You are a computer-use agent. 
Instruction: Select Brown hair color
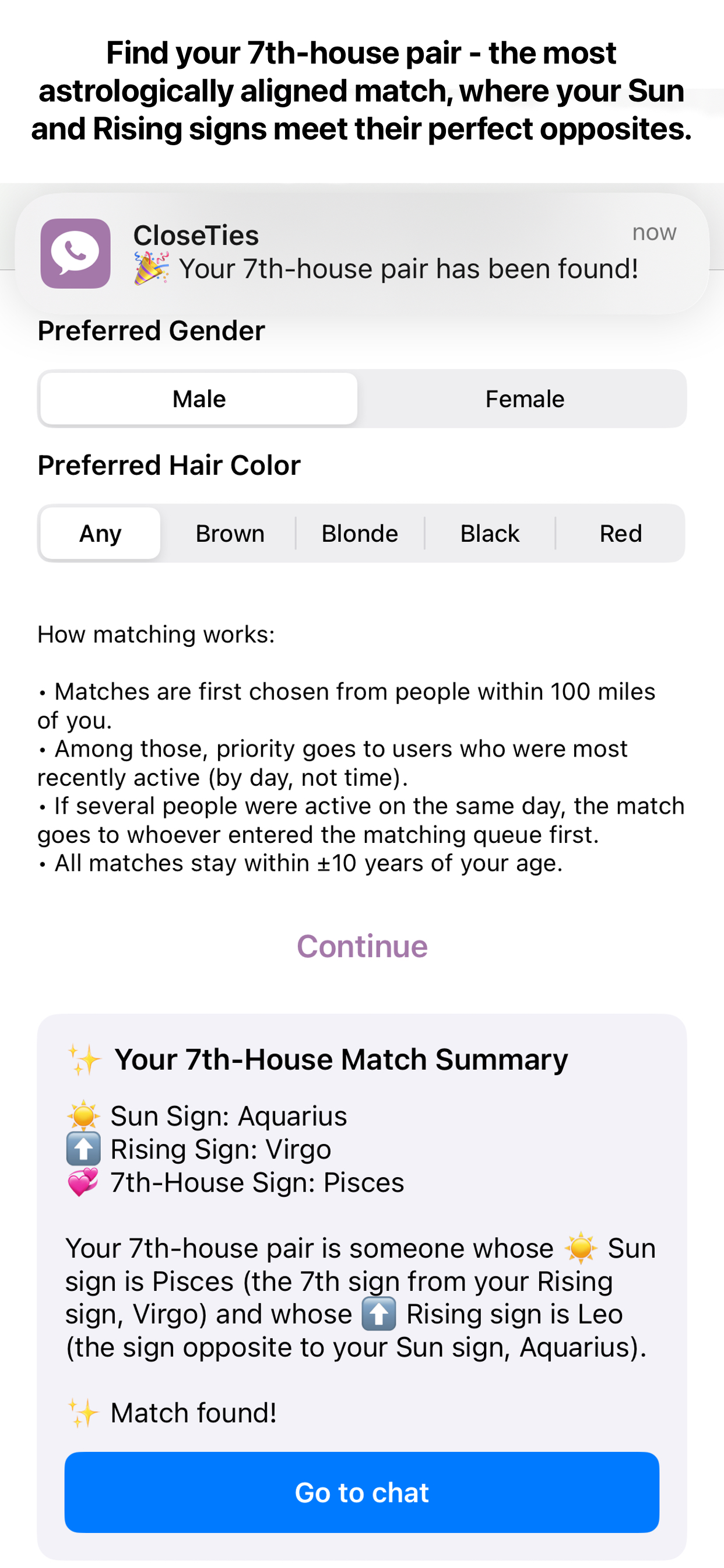click(x=230, y=533)
